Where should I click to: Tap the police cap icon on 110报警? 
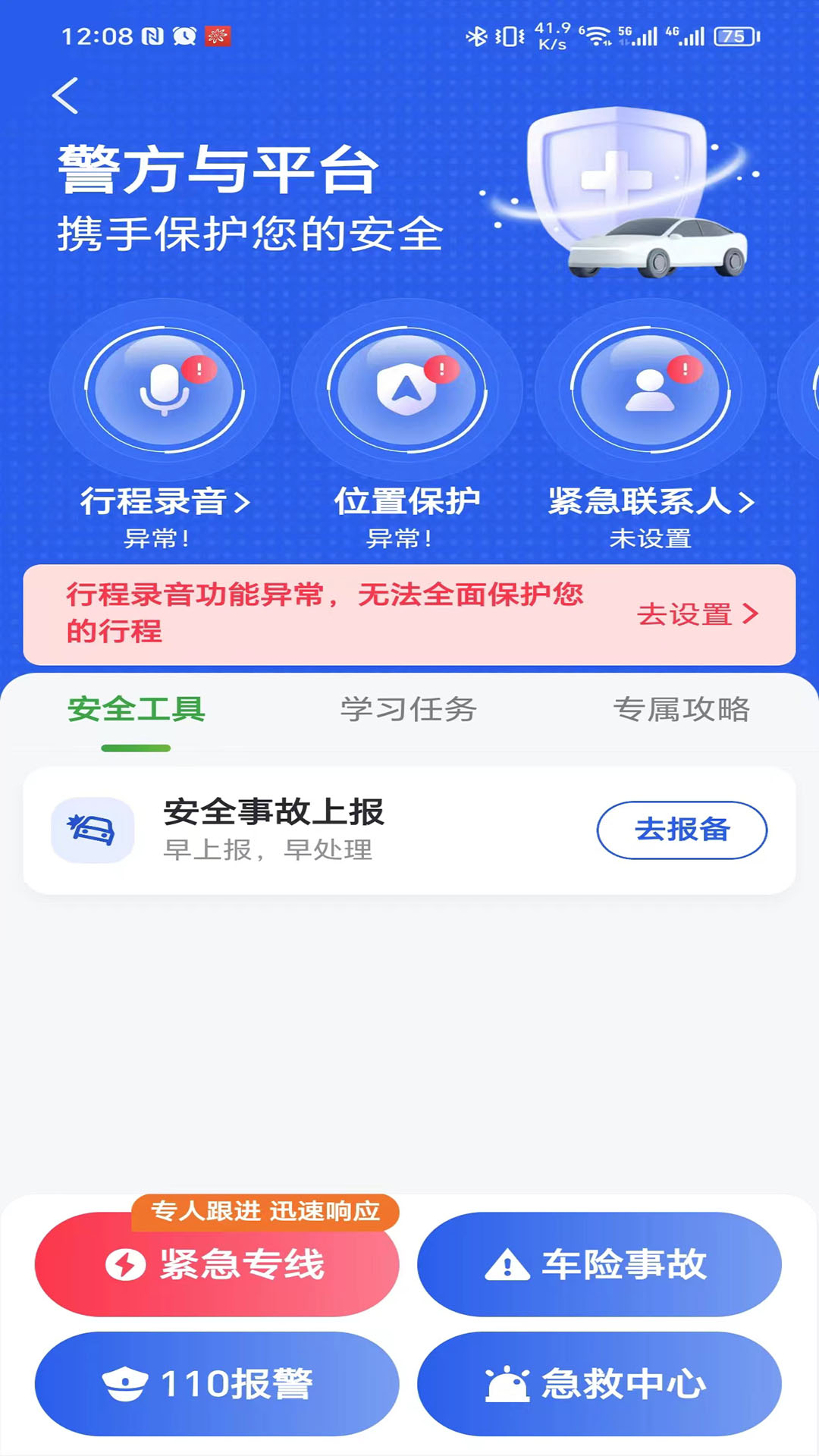[x=127, y=1382]
